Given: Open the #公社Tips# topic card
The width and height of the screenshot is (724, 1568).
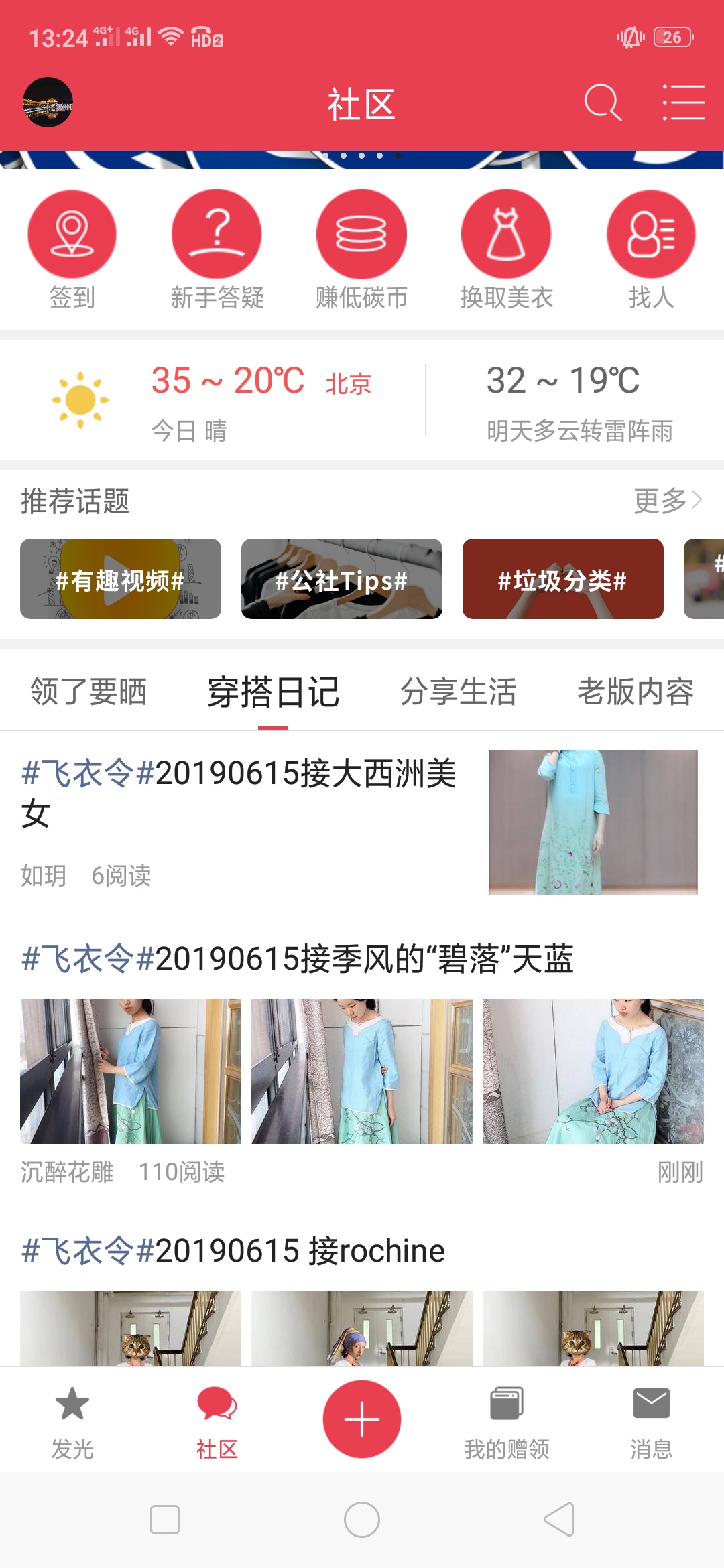Looking at the screenshot, I should (x=342, y=579).
